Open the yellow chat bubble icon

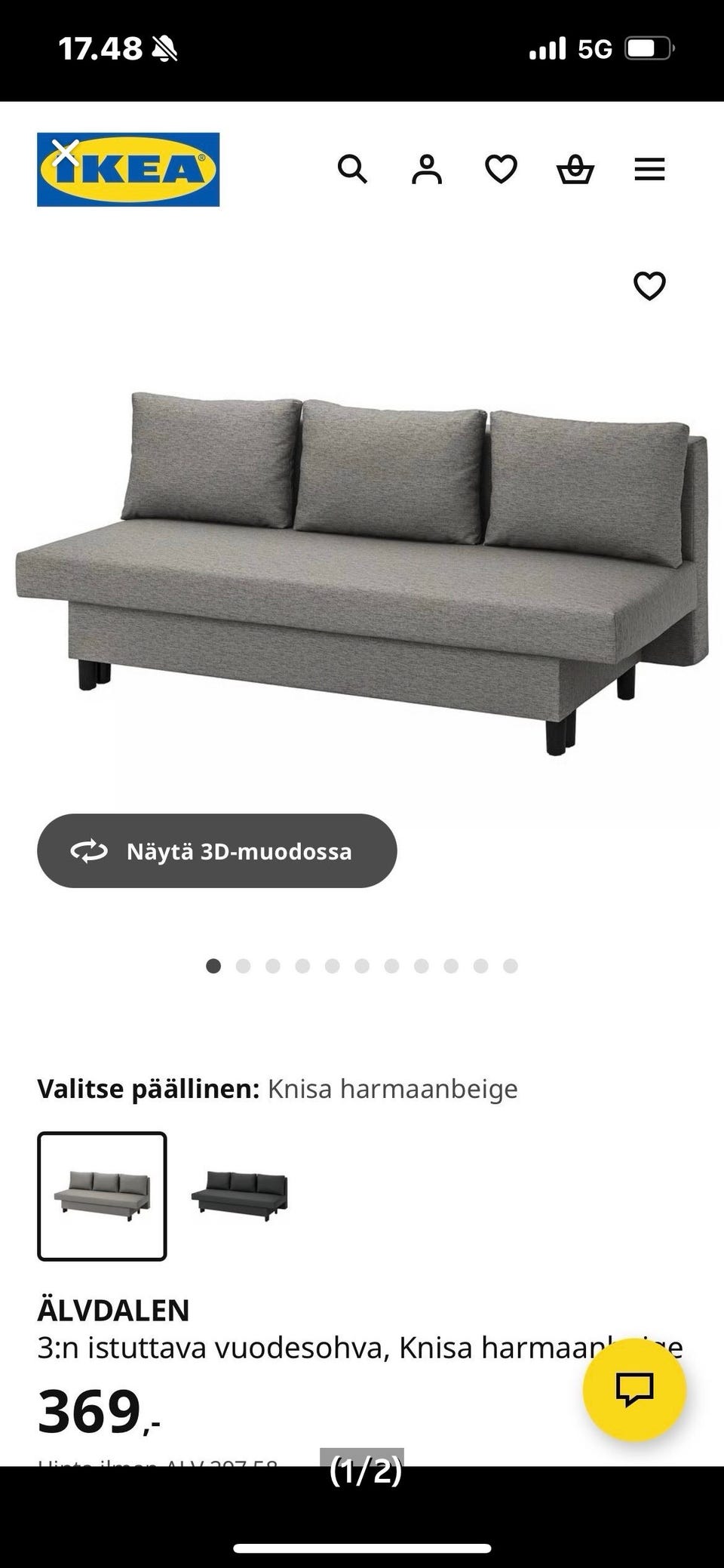click(x=633, y=1400)
